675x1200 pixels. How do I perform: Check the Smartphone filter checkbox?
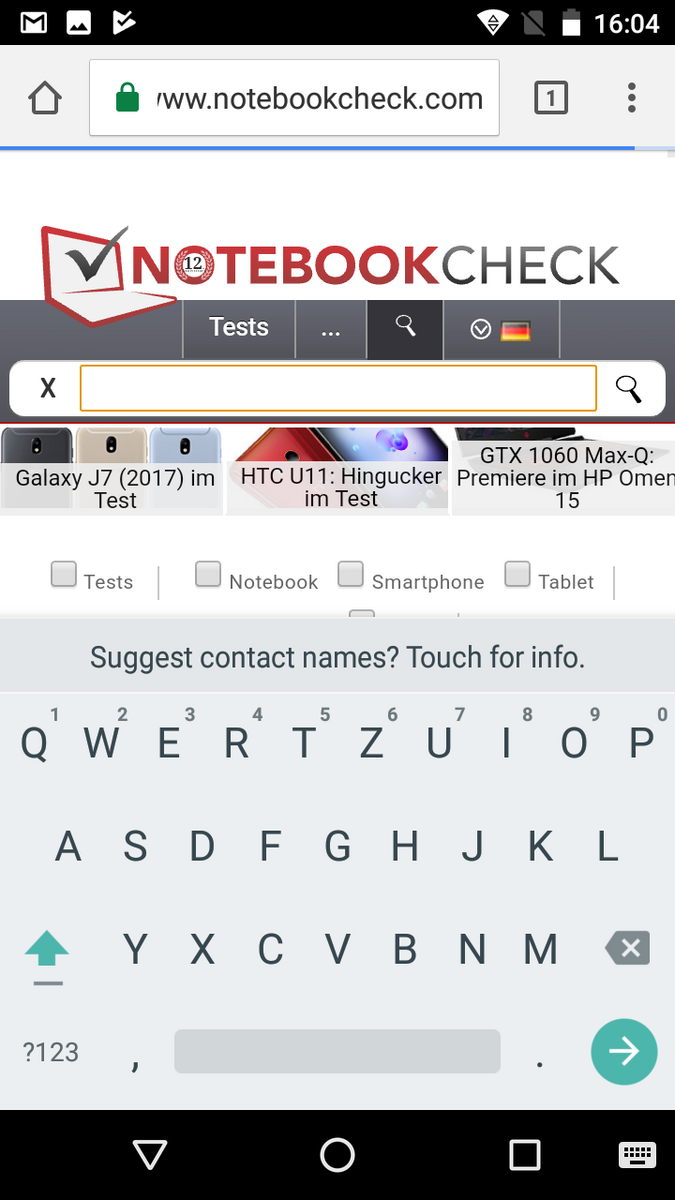pyautogui.click(x=351, y=574)
